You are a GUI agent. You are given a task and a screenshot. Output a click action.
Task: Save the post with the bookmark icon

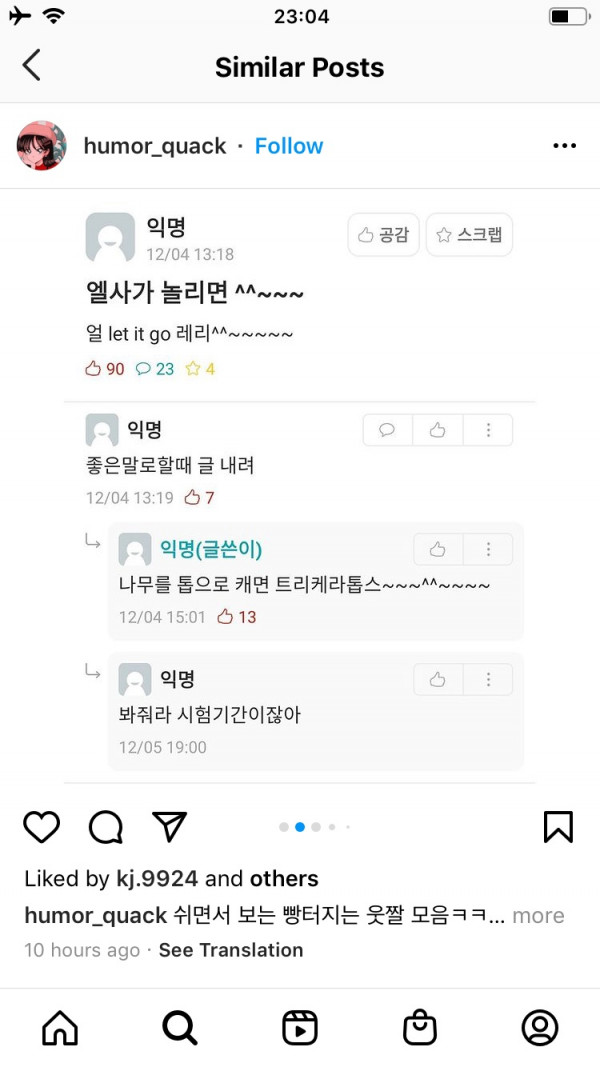[x=558, y=827]
